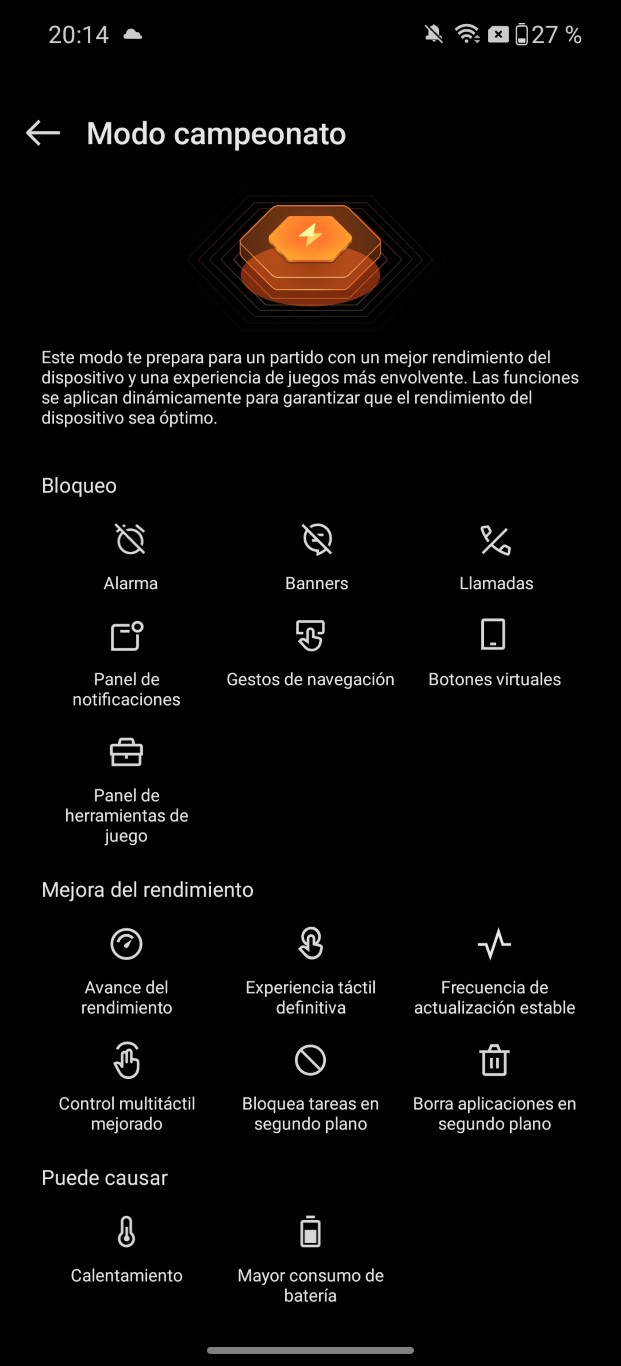Go back from Modo campeonato screen

click(x=43, y=133)
